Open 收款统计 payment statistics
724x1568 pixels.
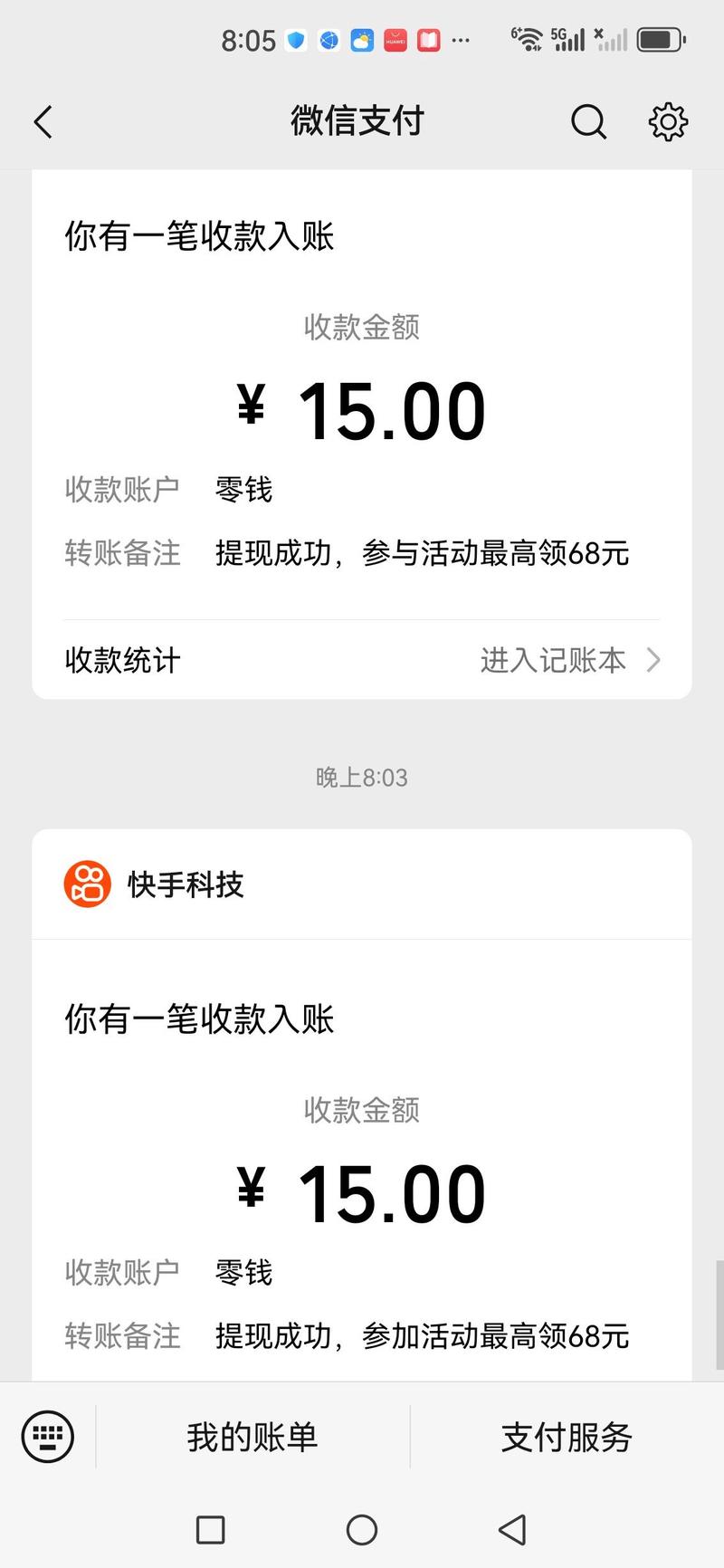(122, 661)
